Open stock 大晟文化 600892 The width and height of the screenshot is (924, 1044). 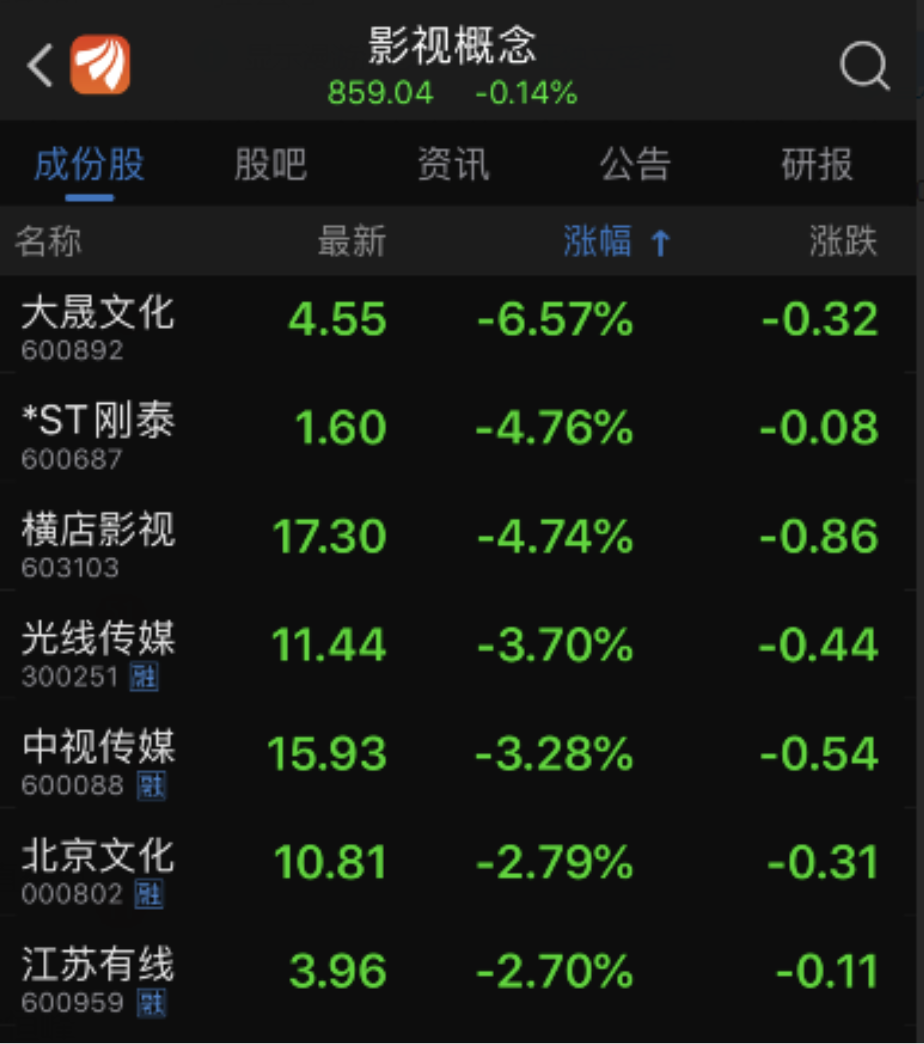(98, 327)
